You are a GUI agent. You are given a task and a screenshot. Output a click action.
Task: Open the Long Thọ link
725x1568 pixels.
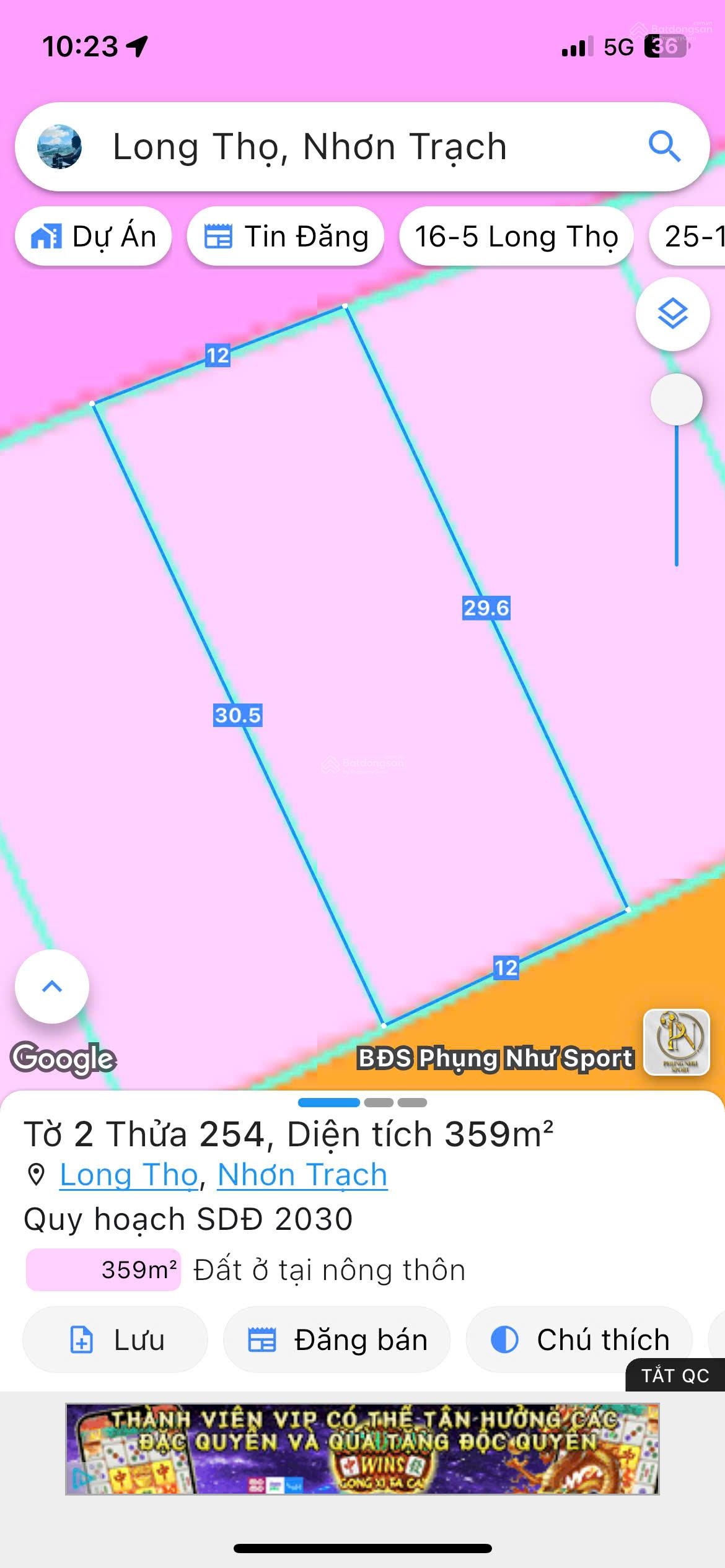click(x=129, y=1175)
